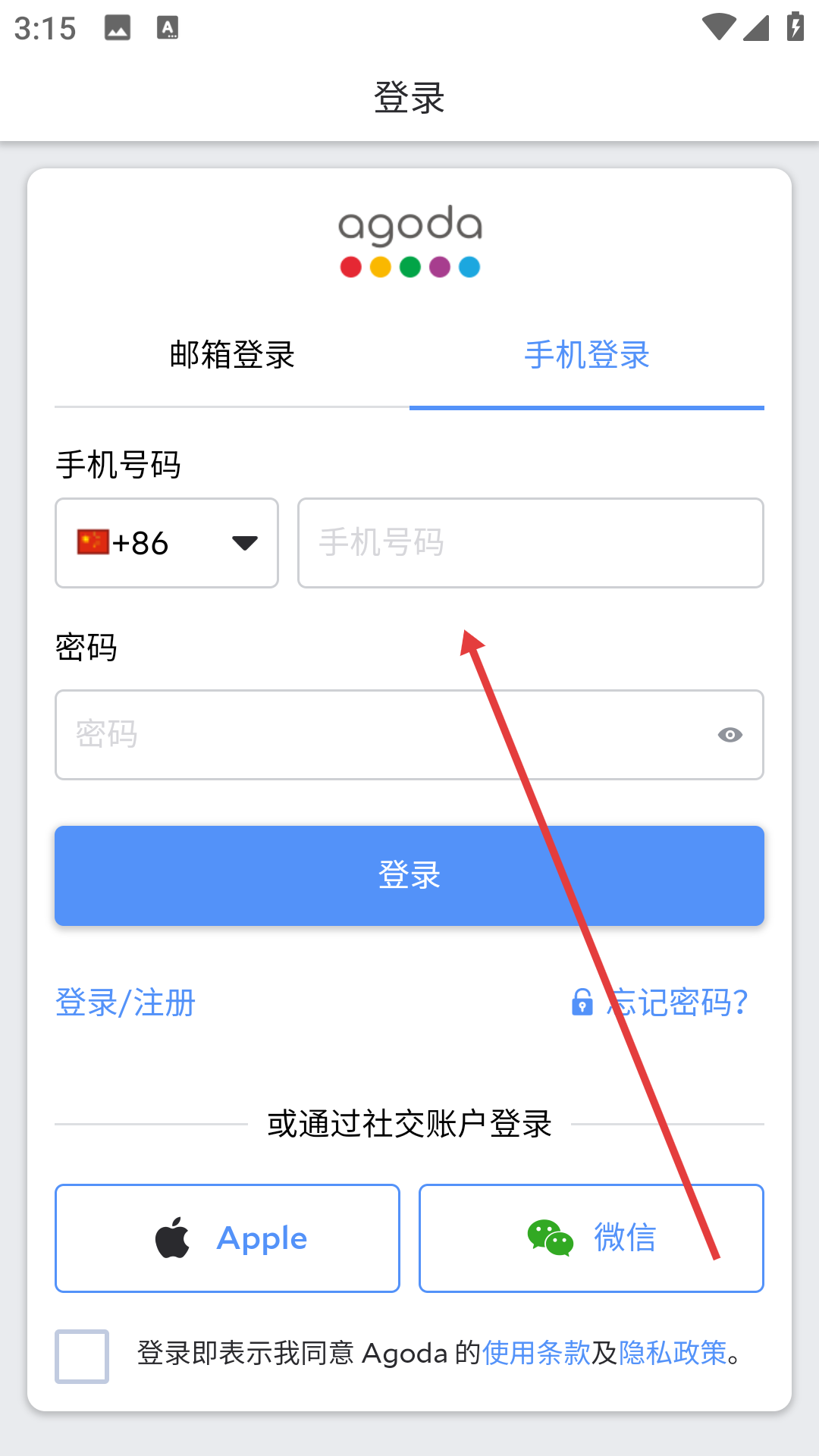Tap the 密码 password field
The width and height of the screenshot is (819, 1456).
tap(379, 735)
